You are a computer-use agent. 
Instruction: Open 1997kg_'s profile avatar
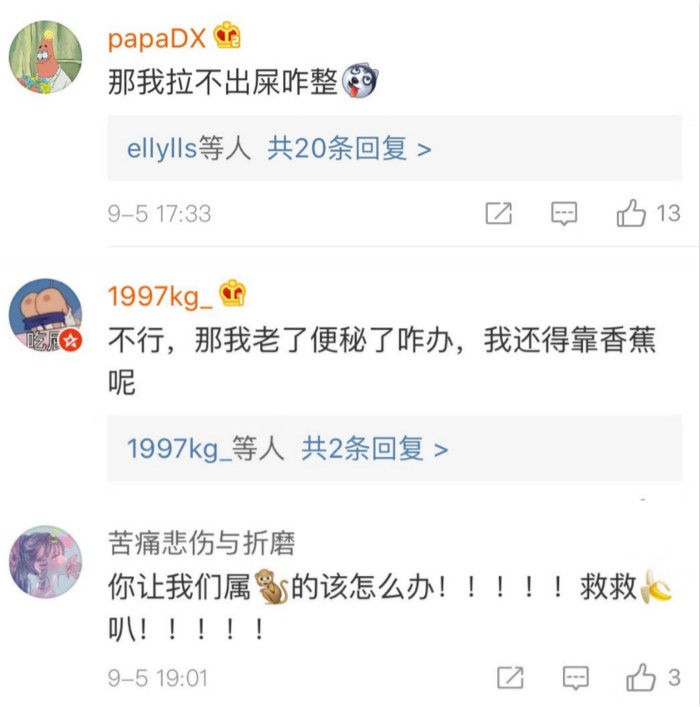click(45, 315)
